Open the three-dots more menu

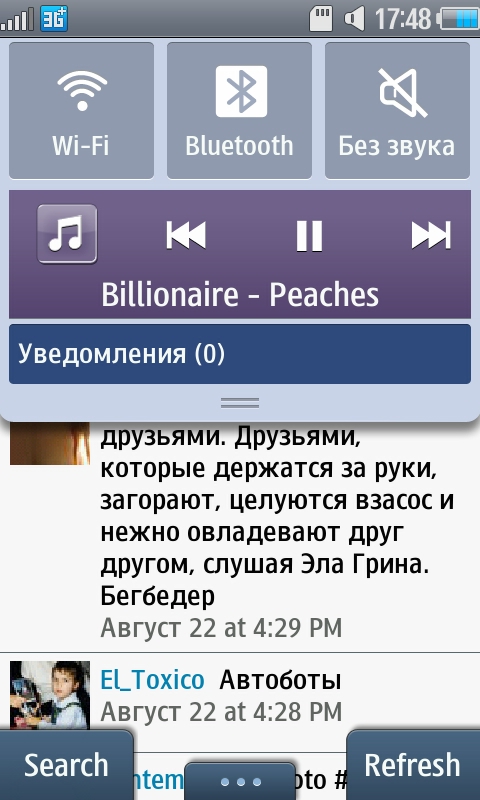click(x=240, y=782)
